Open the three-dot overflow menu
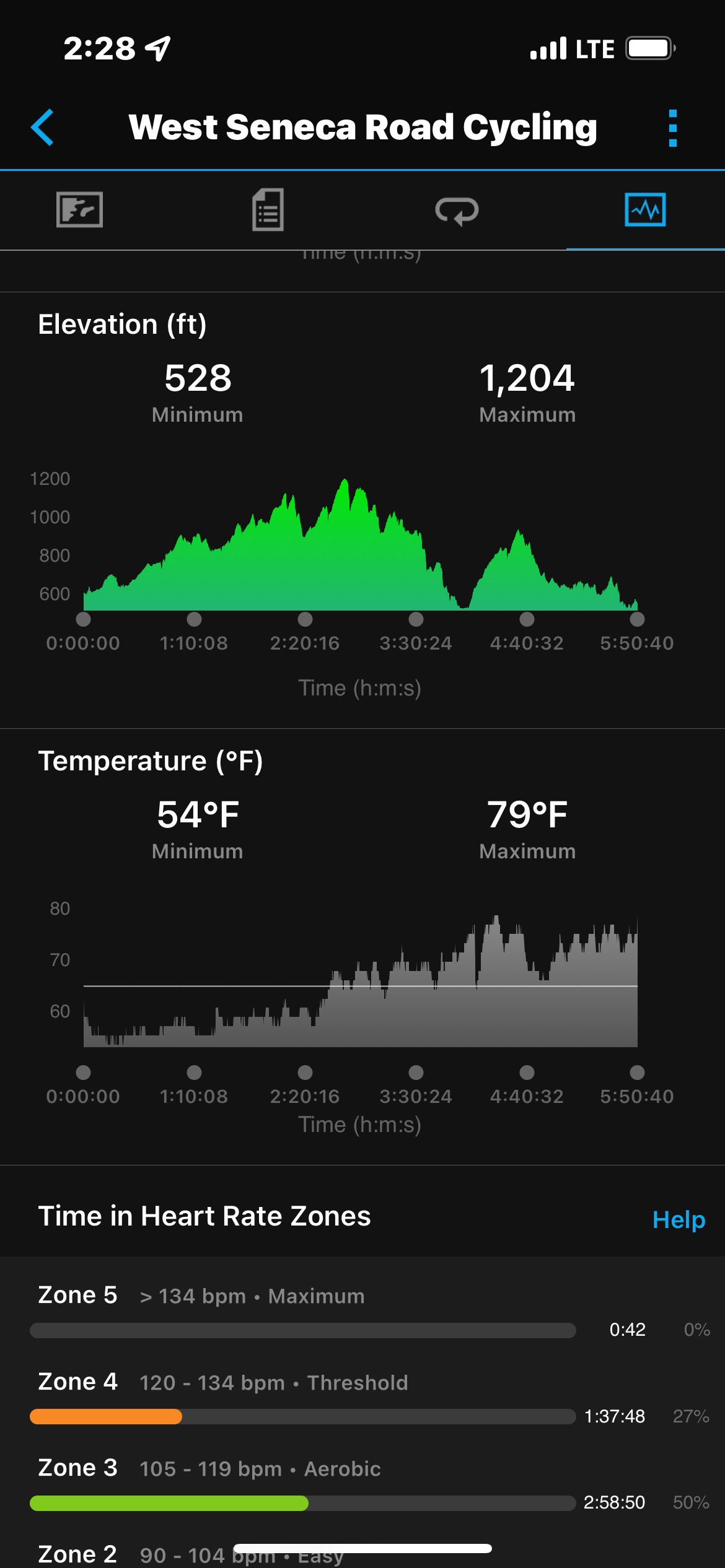Image resolution: width=725 pixels, height=1568 pixels. [x=673, y=128]
